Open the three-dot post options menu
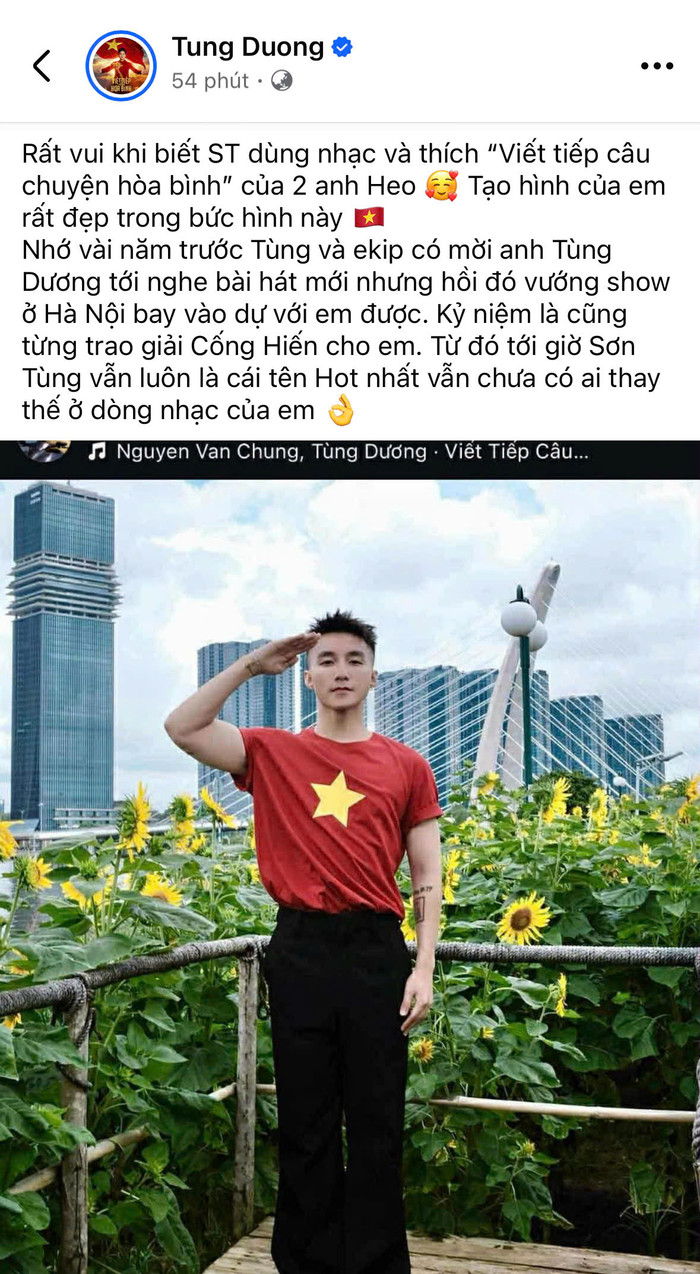The image size is (700, 1274). click(x=657, y=66)
